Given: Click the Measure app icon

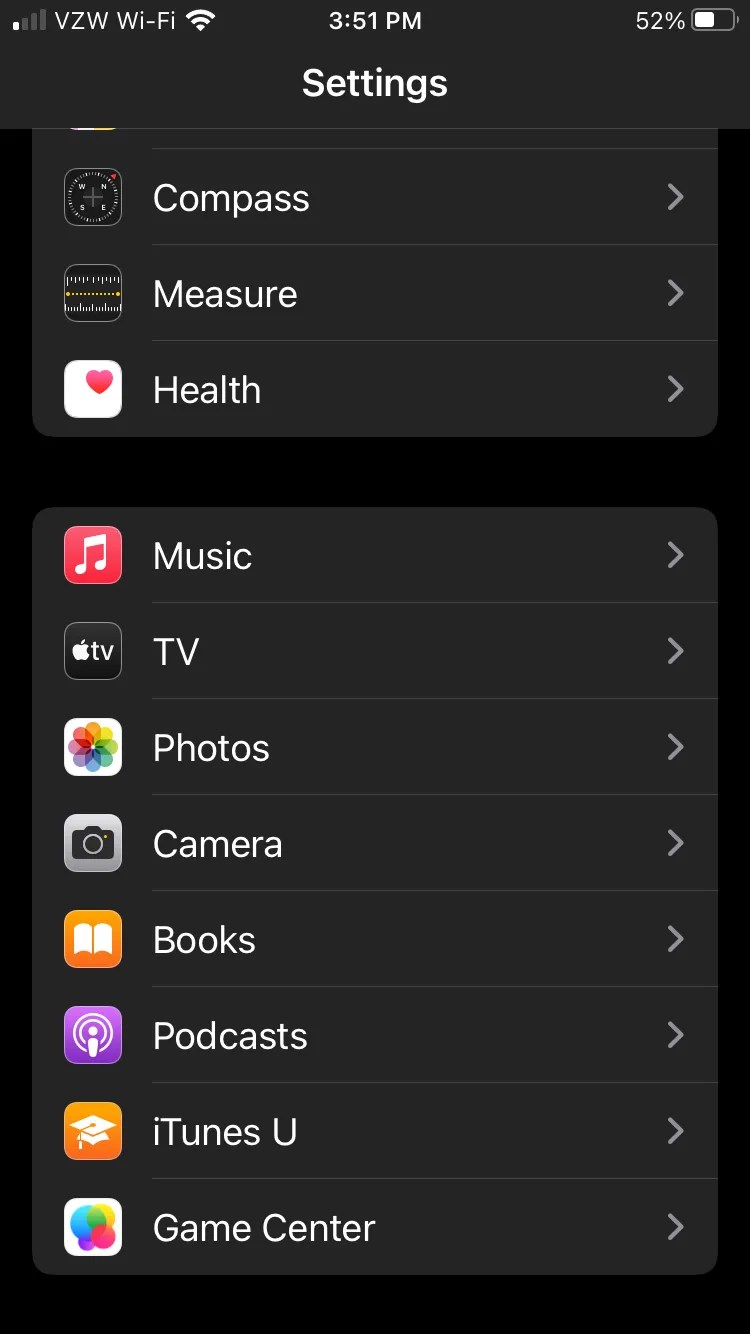Looking at the screenshot, I should click(x=93, y=293).
